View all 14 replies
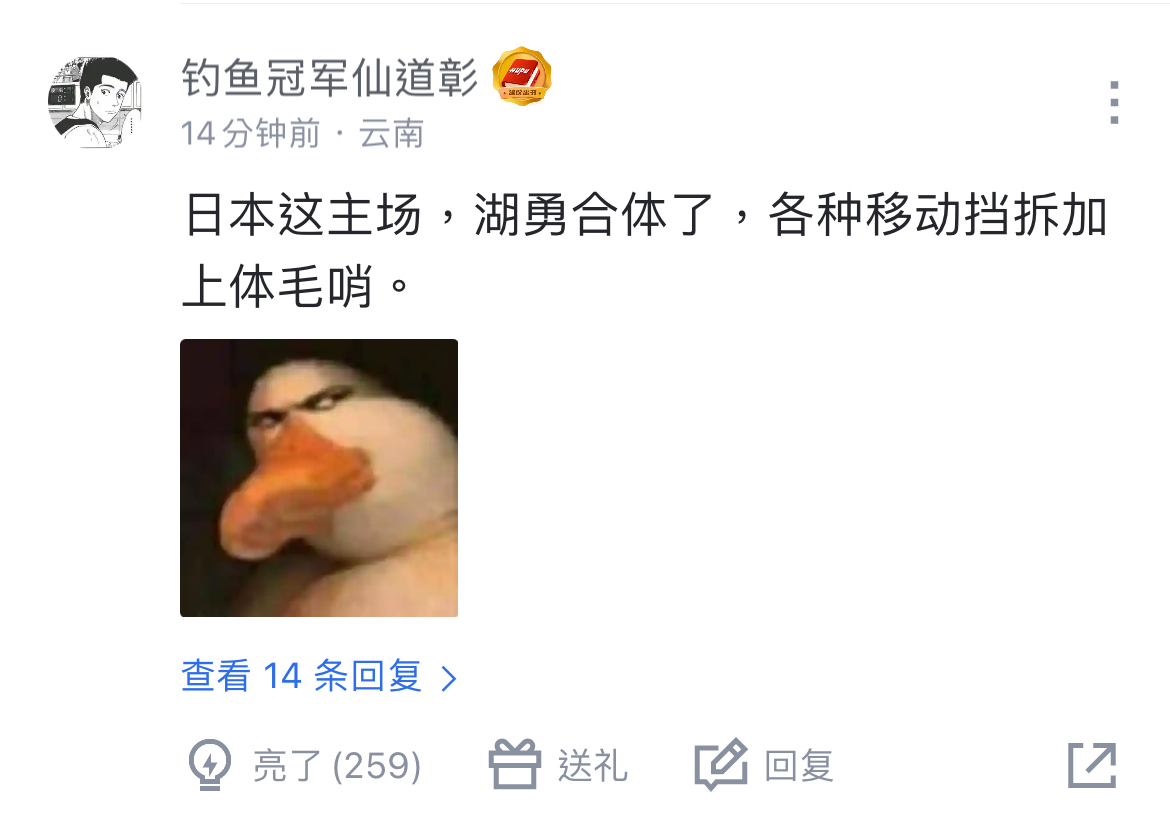This screenshot has width=1170, height=831. coord(318,677)
